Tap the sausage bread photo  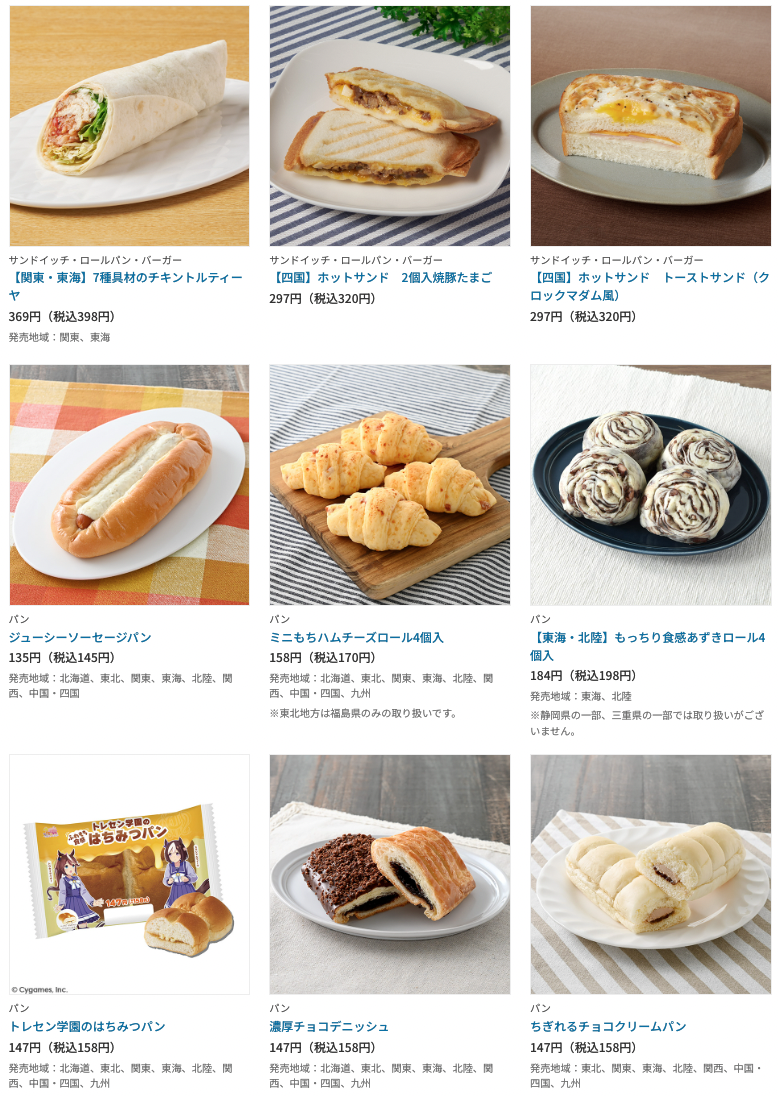[130, 485]
